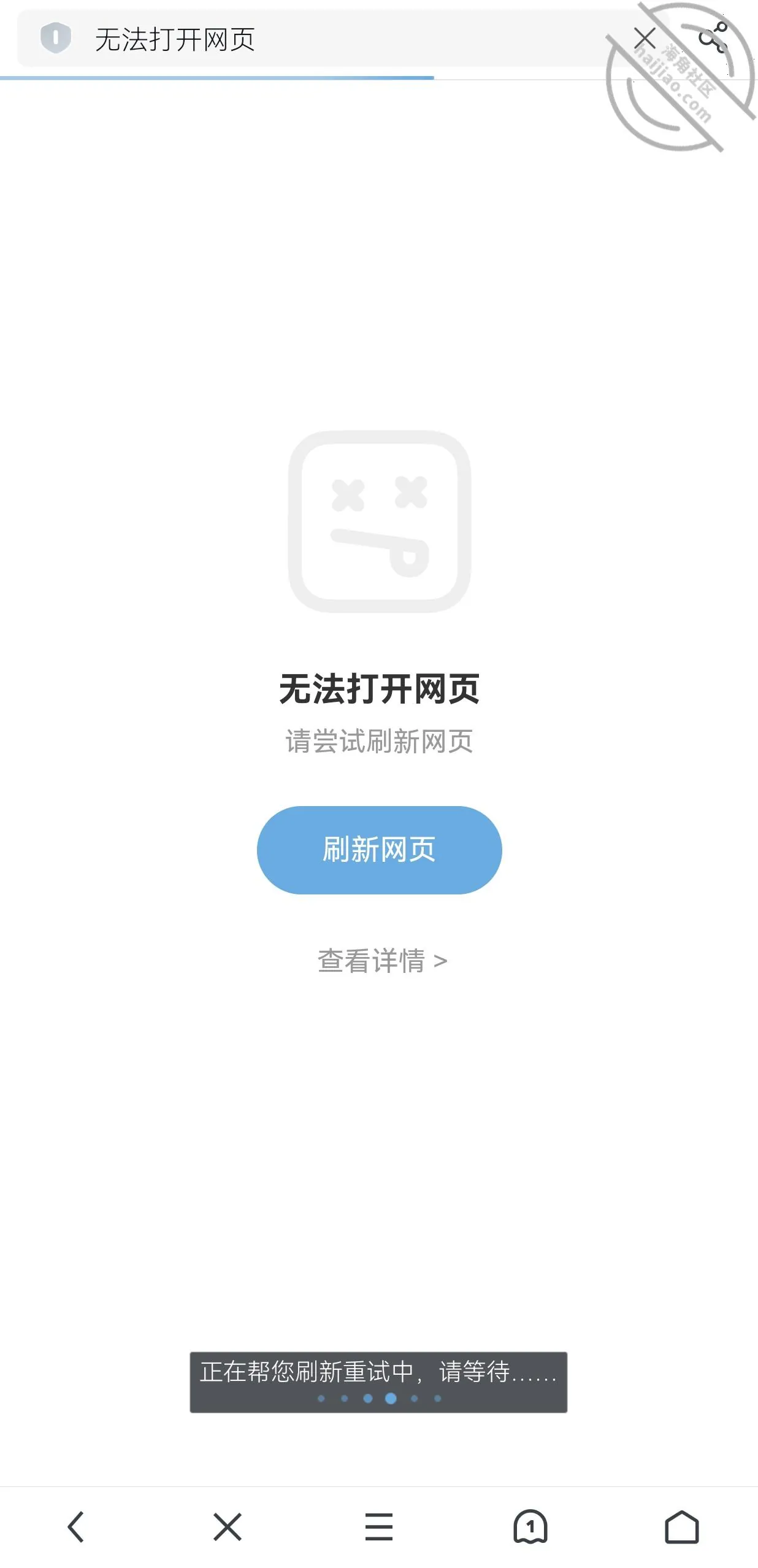758x1568 pixels.
Task: Open the tab switcher showing 1
Action: tap(530, 1526)
